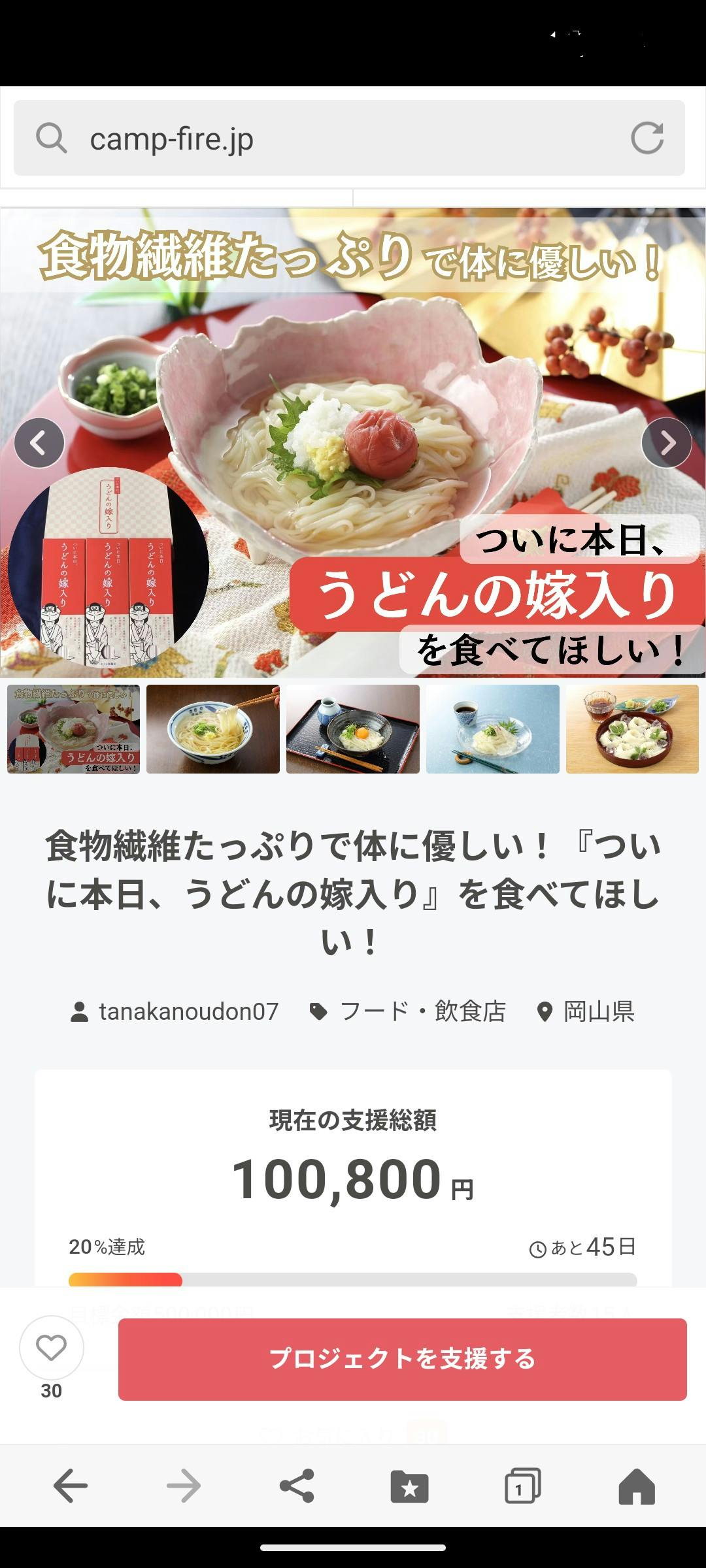The height and width of the screenshot is (1568, 706).
Task: Open the tab switcher
Action: coord(522,1486)
